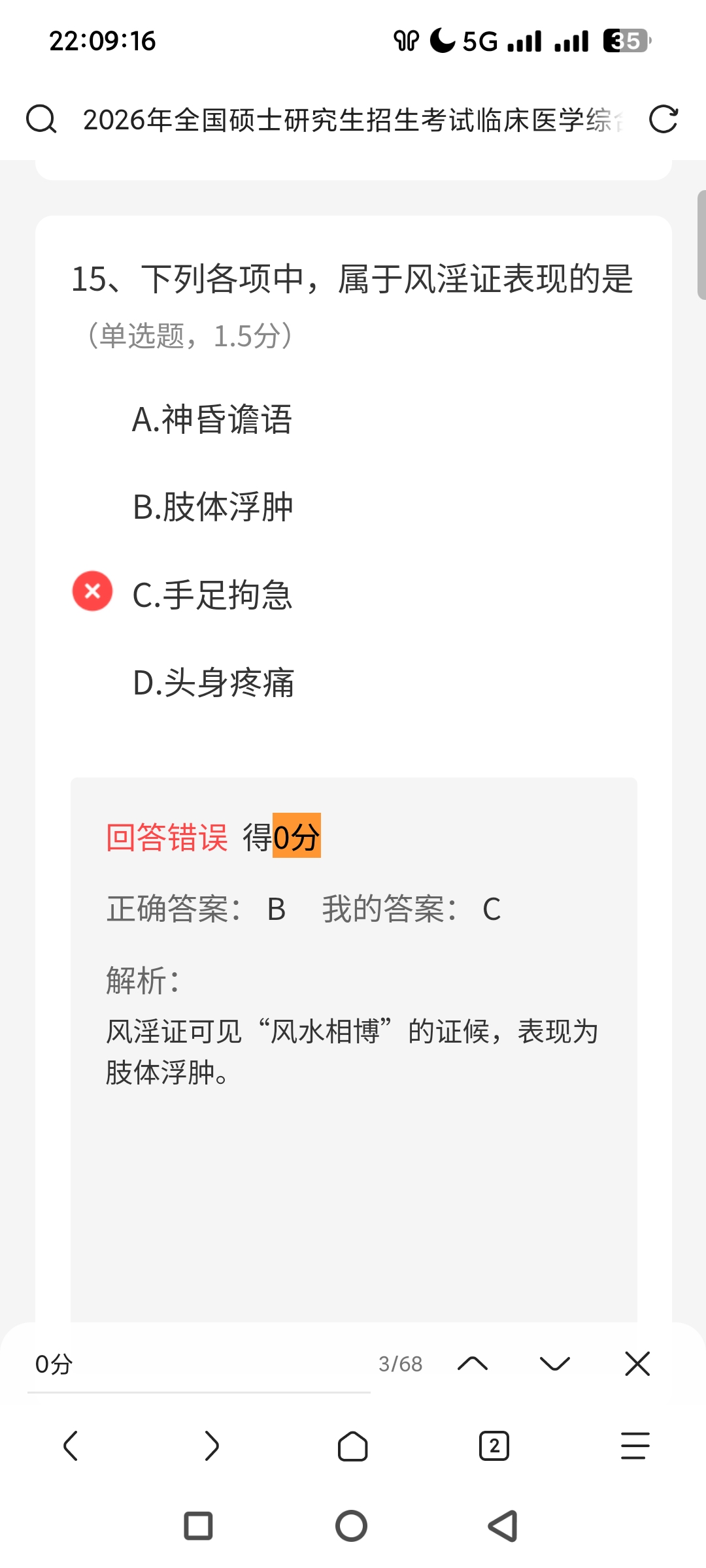Select option A 神昏谵语
706x1568 pixels.
(212, 419)
